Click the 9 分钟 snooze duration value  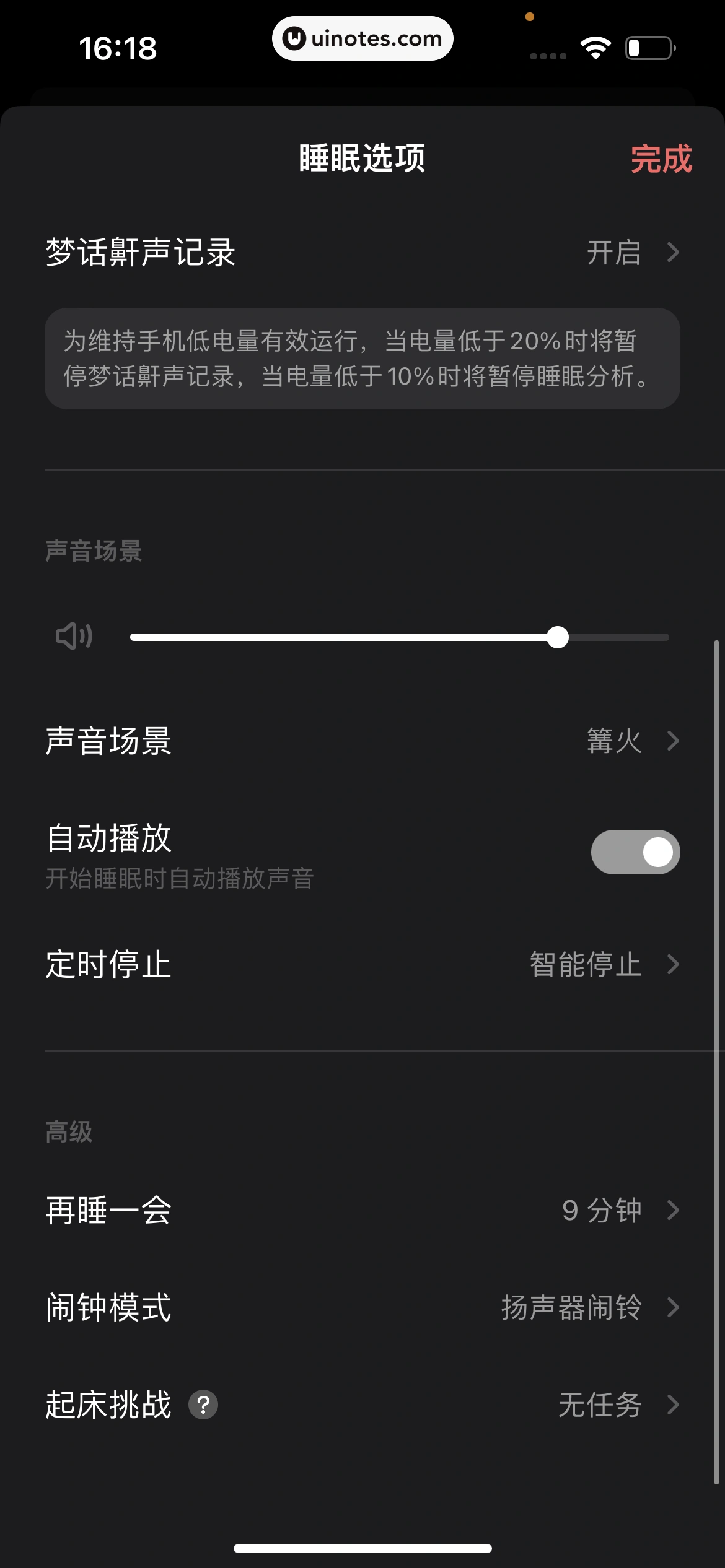601,1210
